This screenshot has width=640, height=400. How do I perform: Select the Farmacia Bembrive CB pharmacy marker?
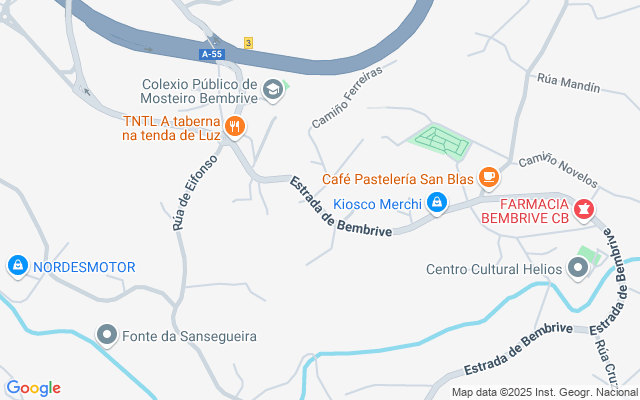(x=584, y=210)
